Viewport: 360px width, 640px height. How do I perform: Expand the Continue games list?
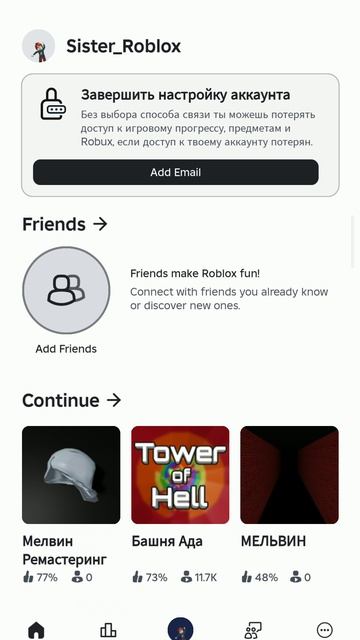pos(114,400)
